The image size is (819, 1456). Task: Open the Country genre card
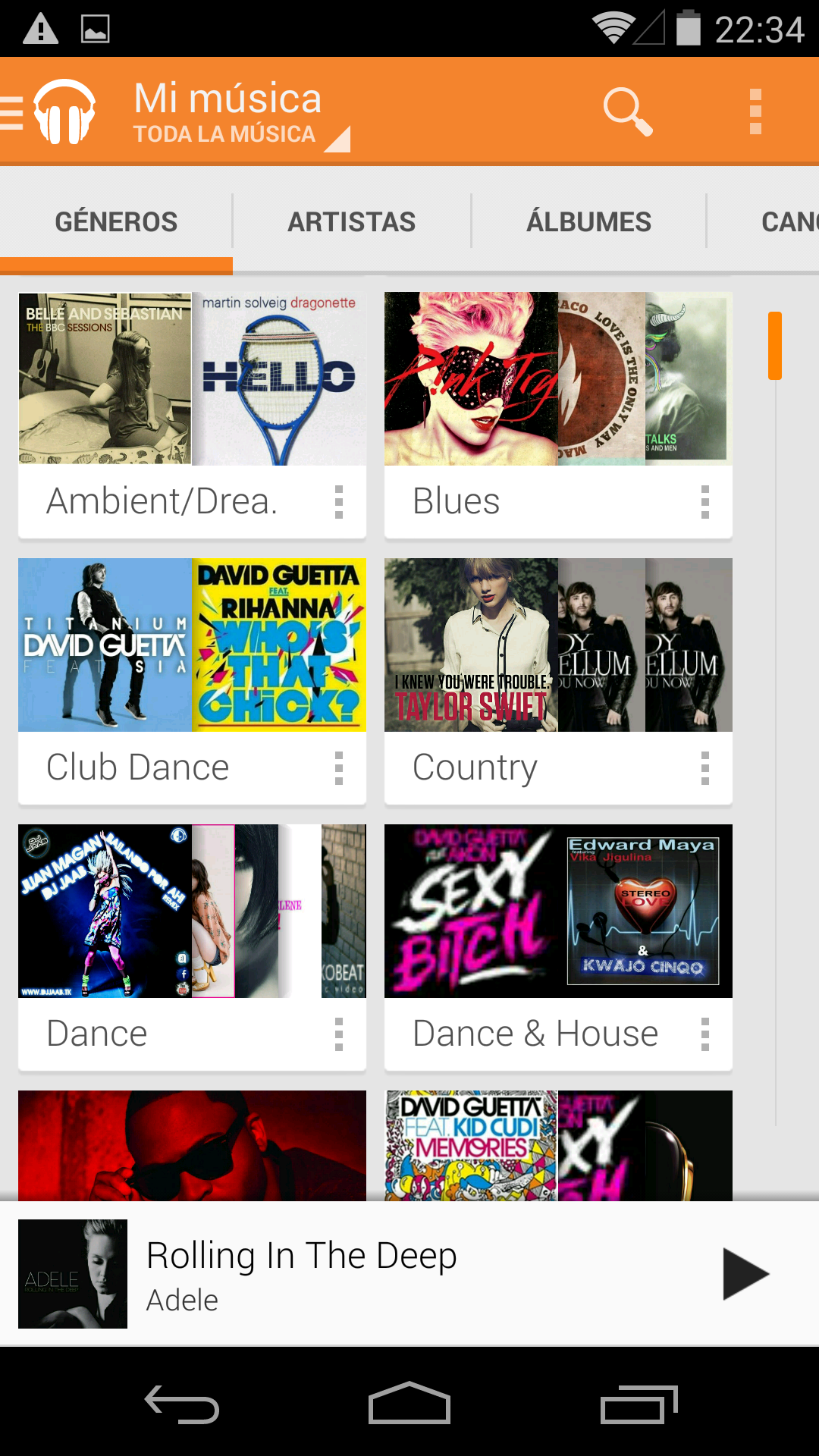click(x=558, y=645)
